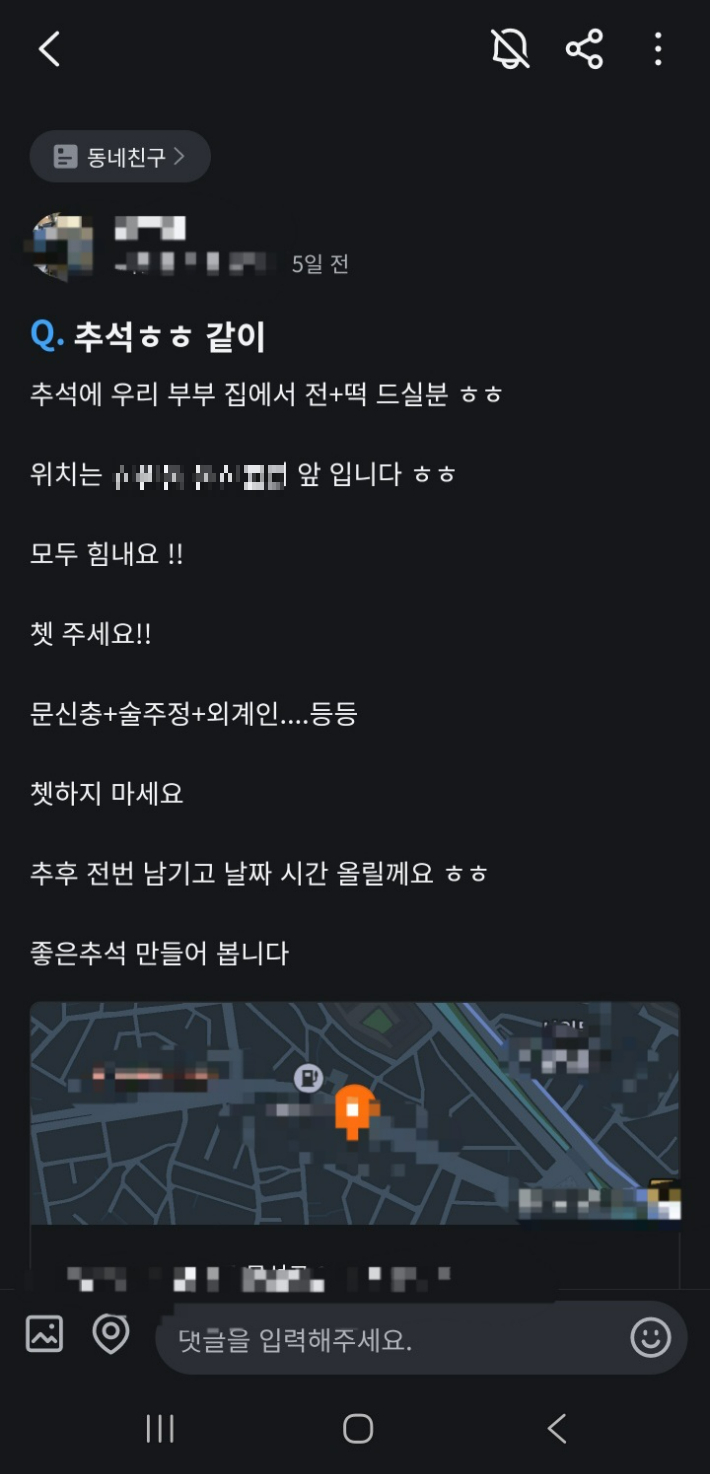The height and width of the screenshot is (1474, 710).
Task: Add a location pin to the comment
Action: [111, 1334]
